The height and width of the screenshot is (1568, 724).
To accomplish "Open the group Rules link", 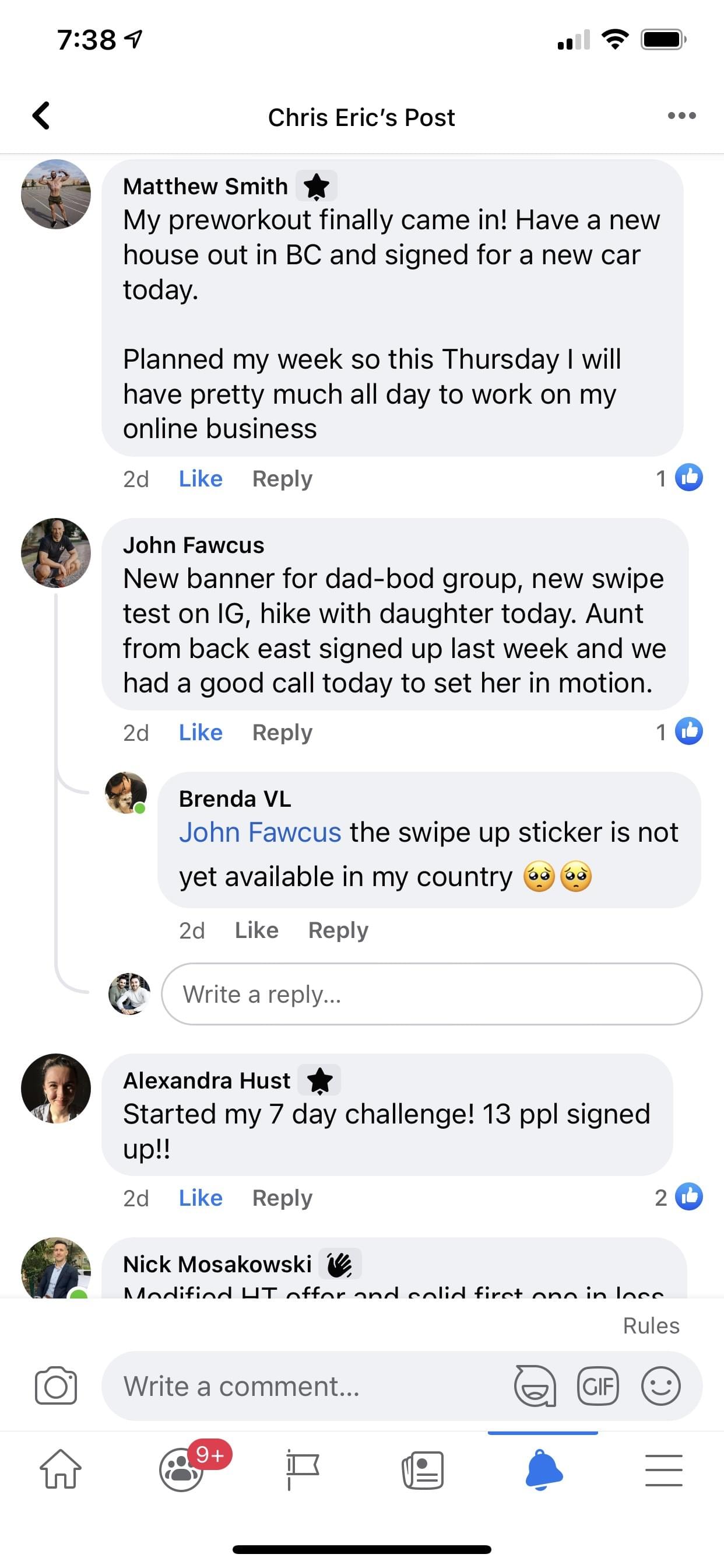I will pos(651,1325).
